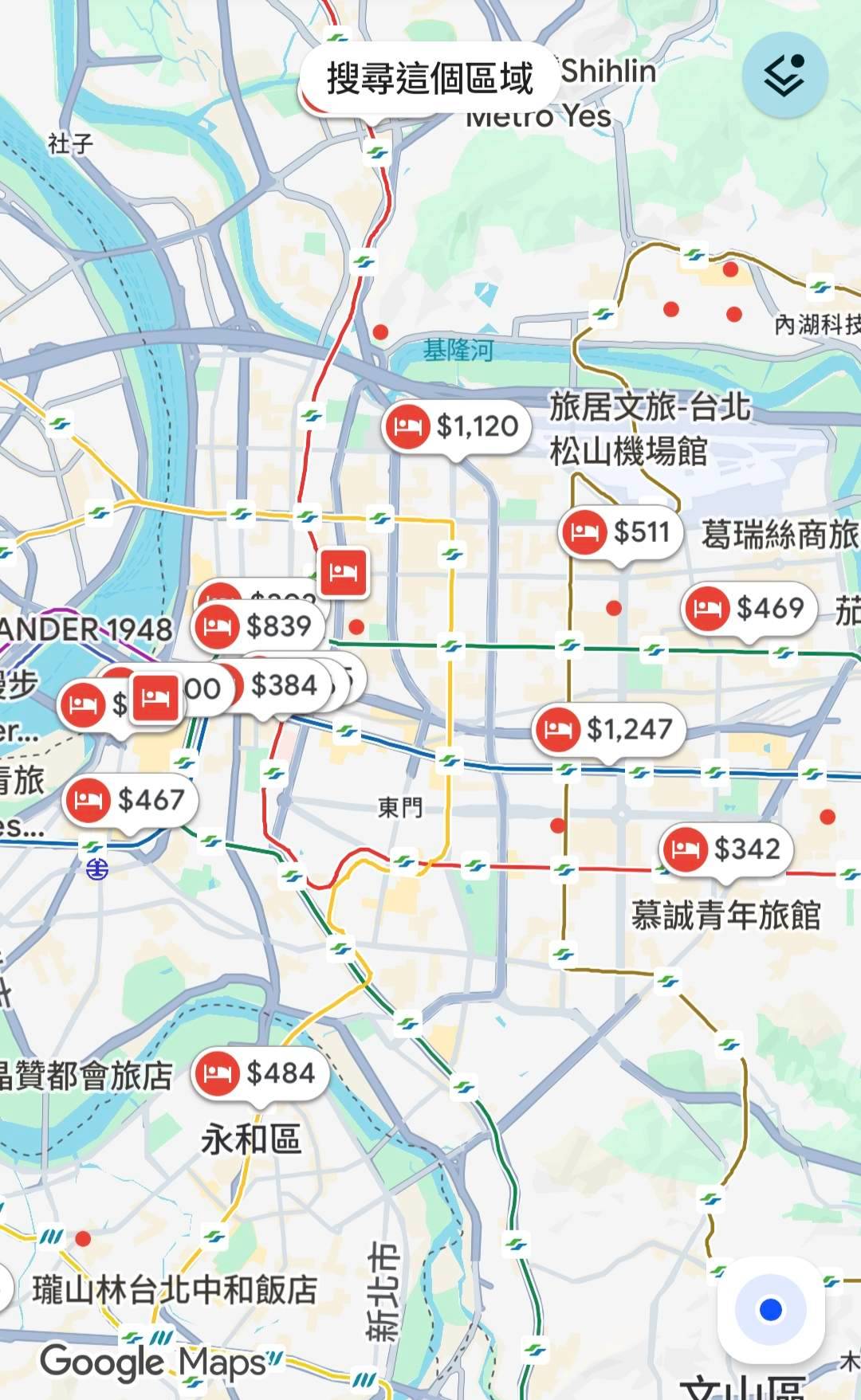Center map on my current location
Image resolution: width=861 pixels, height=1400 pixels.
[770, 1309]
